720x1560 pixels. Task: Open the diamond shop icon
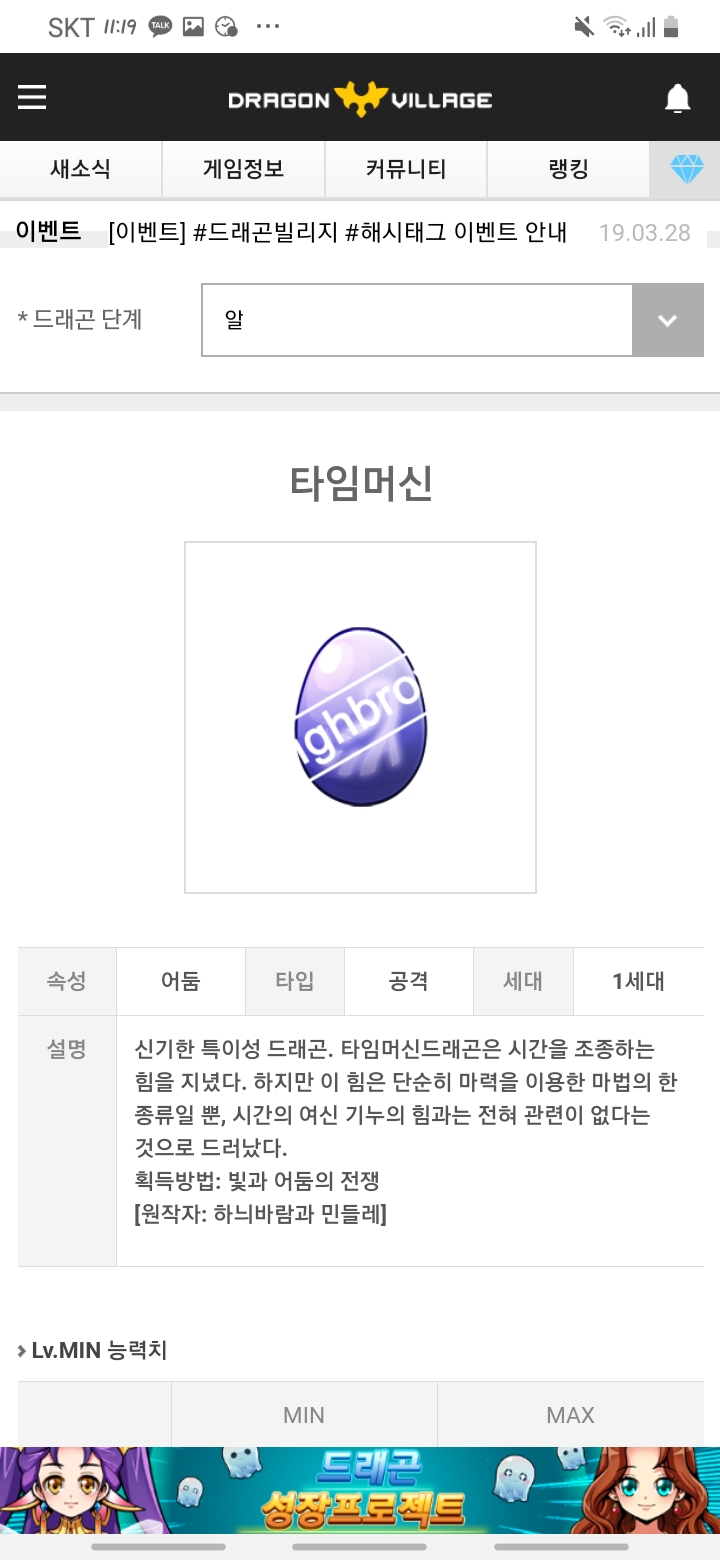point(686,169)
